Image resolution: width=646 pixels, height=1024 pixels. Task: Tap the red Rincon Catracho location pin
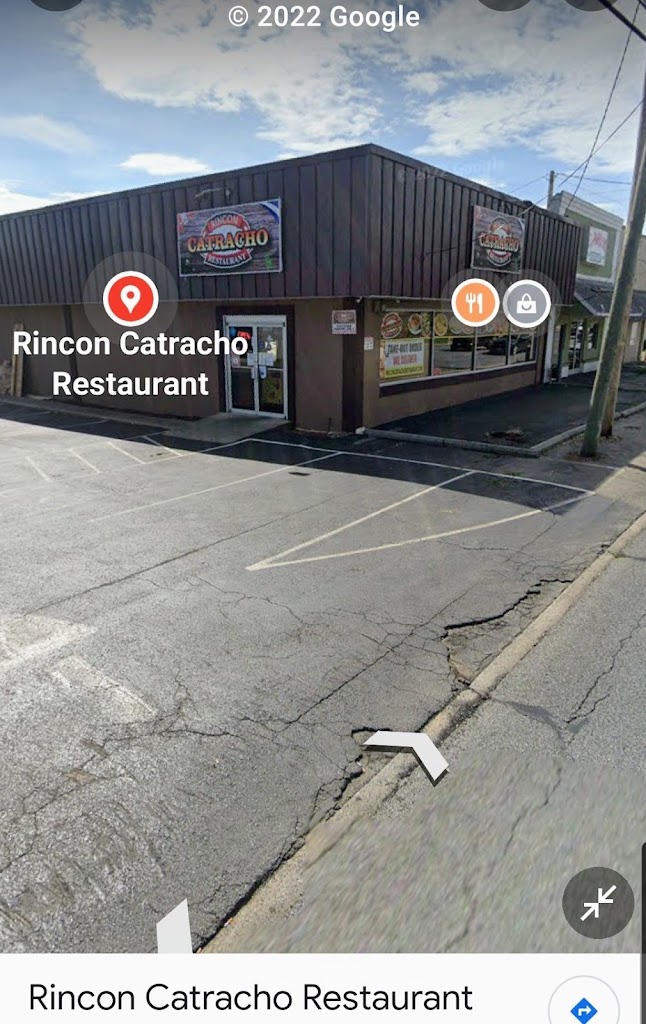point(131,297)
